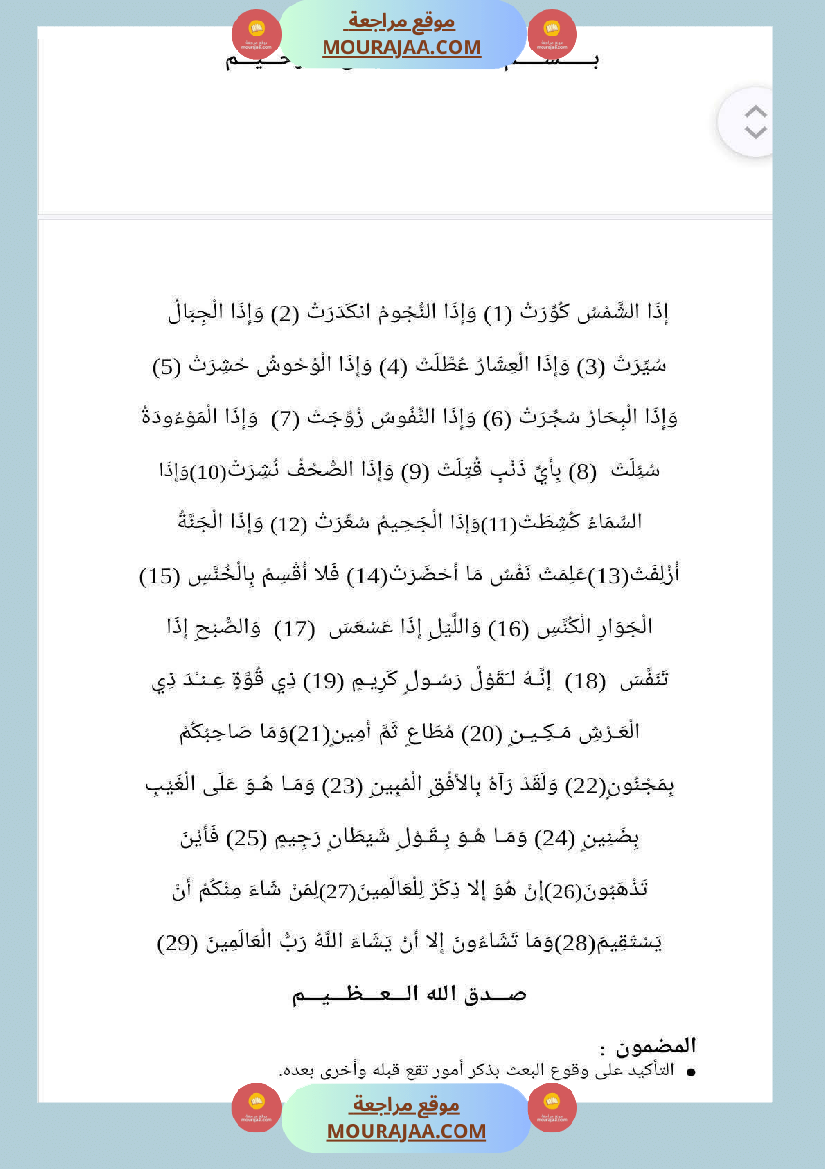This screenshot has width=825, height=1169.
Task: Click the blue gradient header banner
Action: [404, 33]
